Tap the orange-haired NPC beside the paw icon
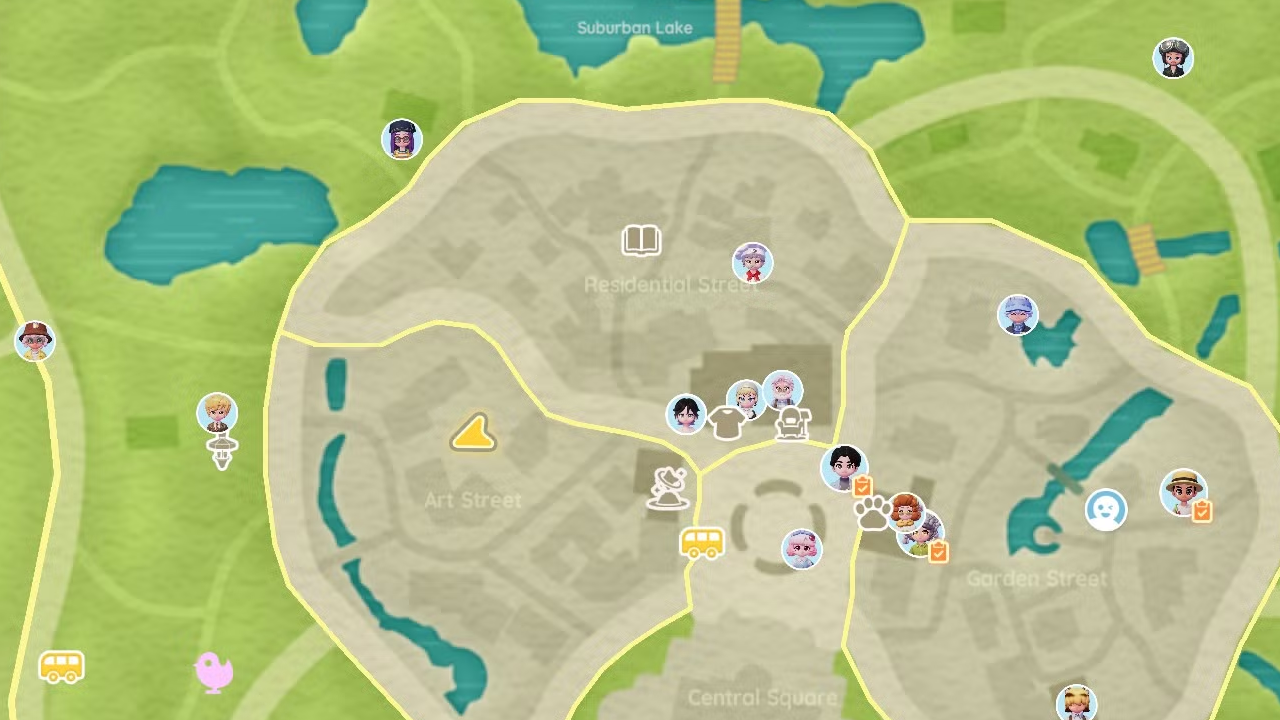The image size is (1280, 720). point(905,511)
